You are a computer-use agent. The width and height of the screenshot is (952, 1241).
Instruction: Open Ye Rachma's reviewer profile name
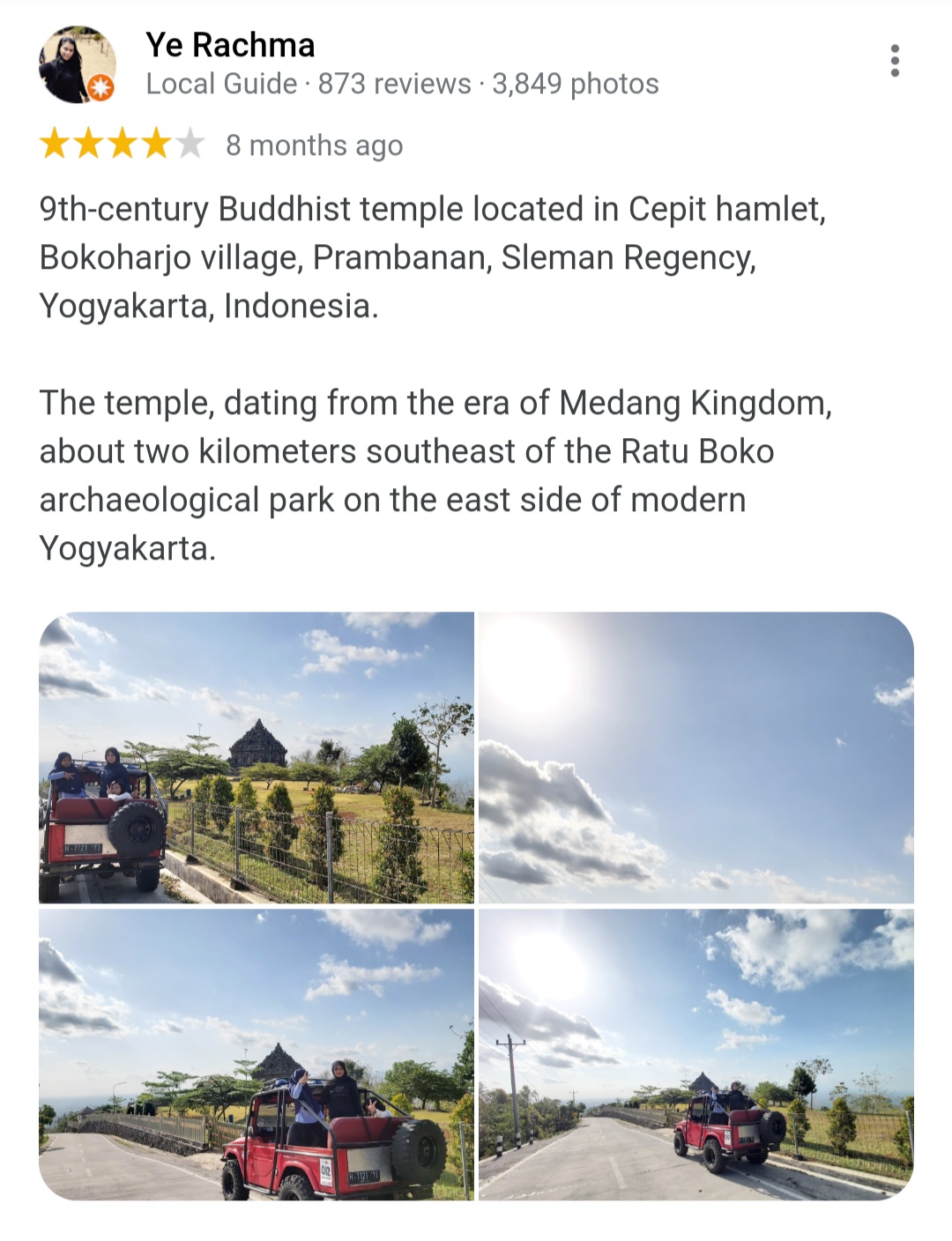pyautogui.click(x=230, y=45)
